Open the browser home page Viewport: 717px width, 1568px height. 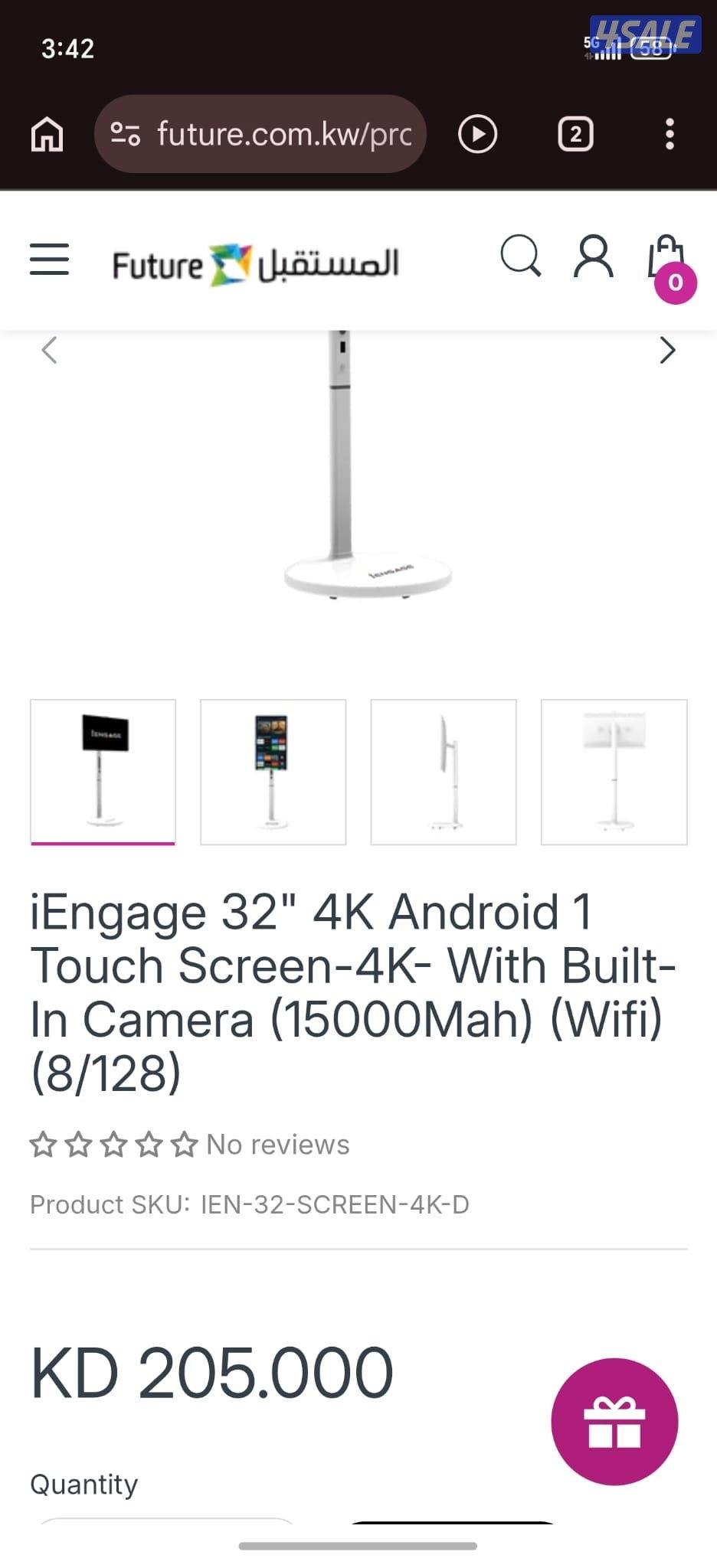pyautogui.click(x=47, y=135)
